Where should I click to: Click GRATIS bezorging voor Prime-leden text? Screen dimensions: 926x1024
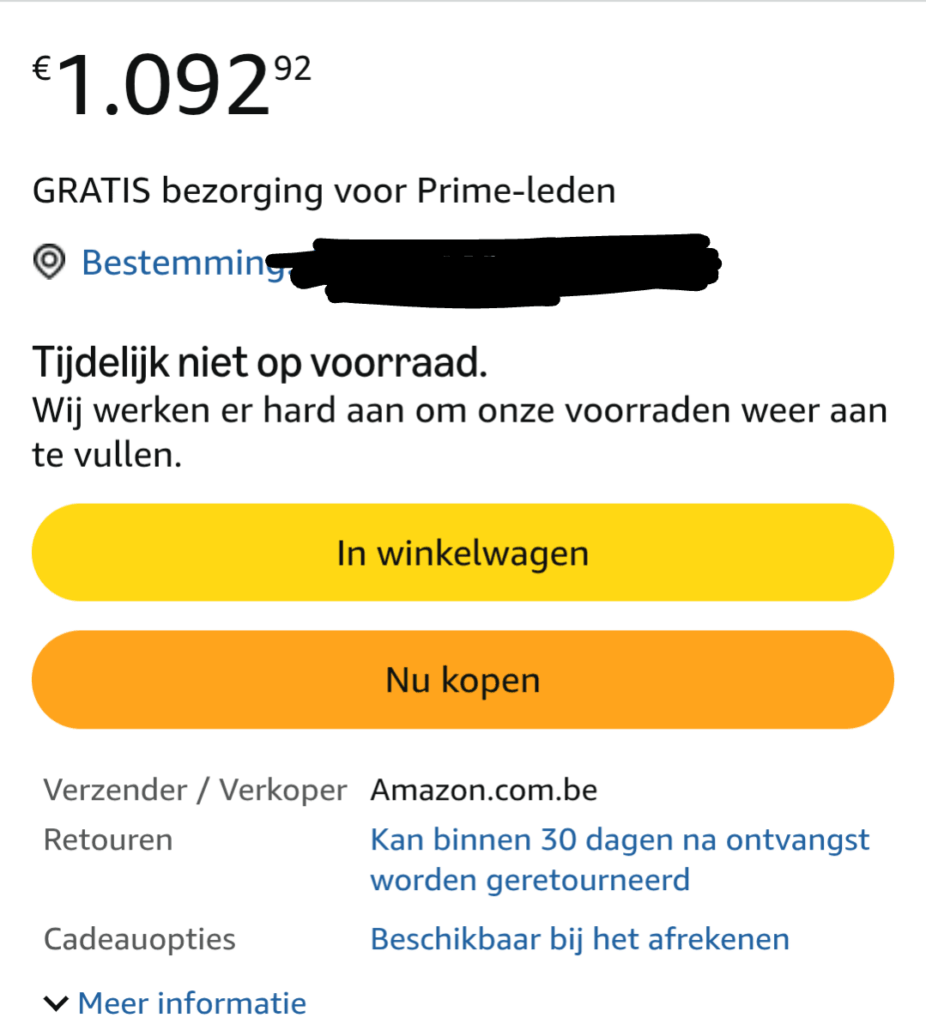pos(324,190)
